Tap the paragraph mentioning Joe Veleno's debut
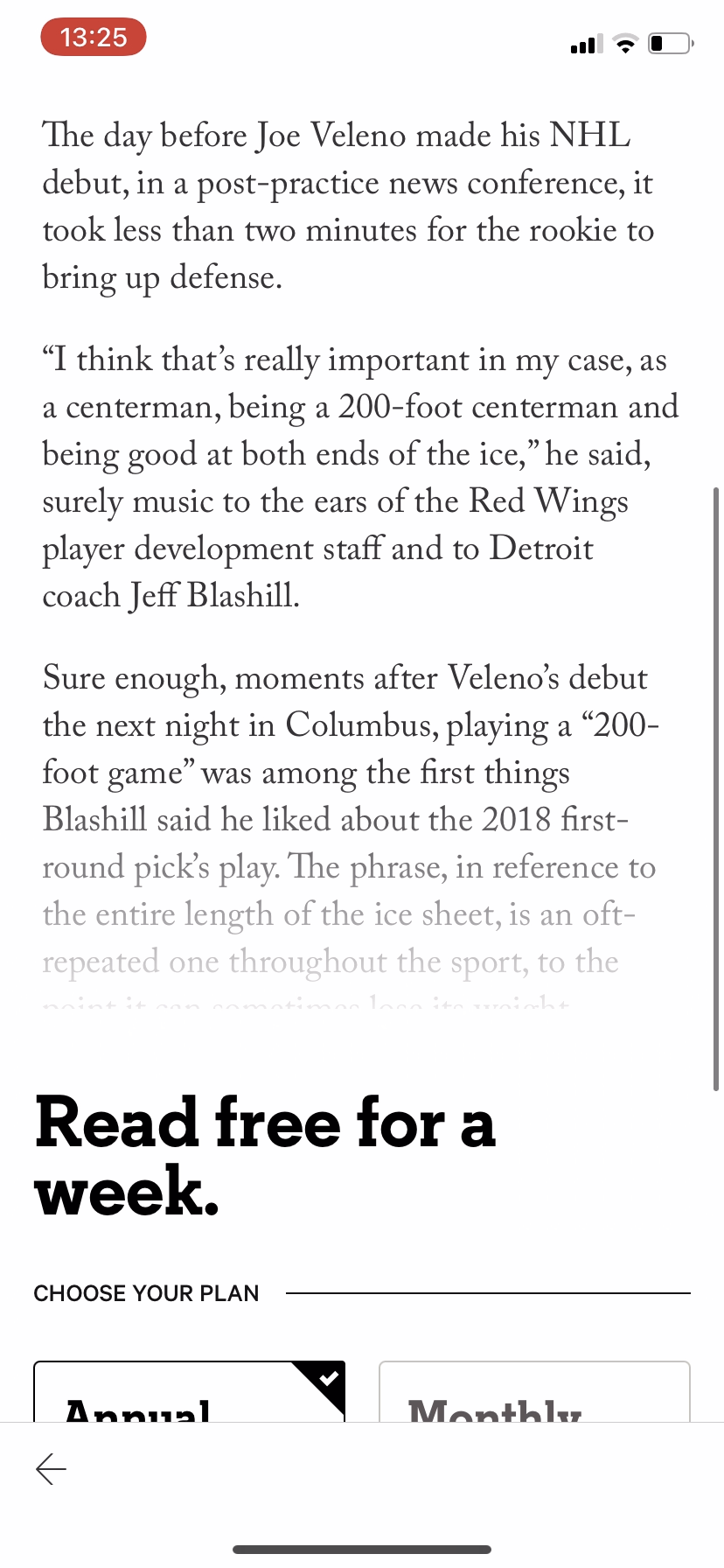The image size is (724, 1568). pos(350,206)
